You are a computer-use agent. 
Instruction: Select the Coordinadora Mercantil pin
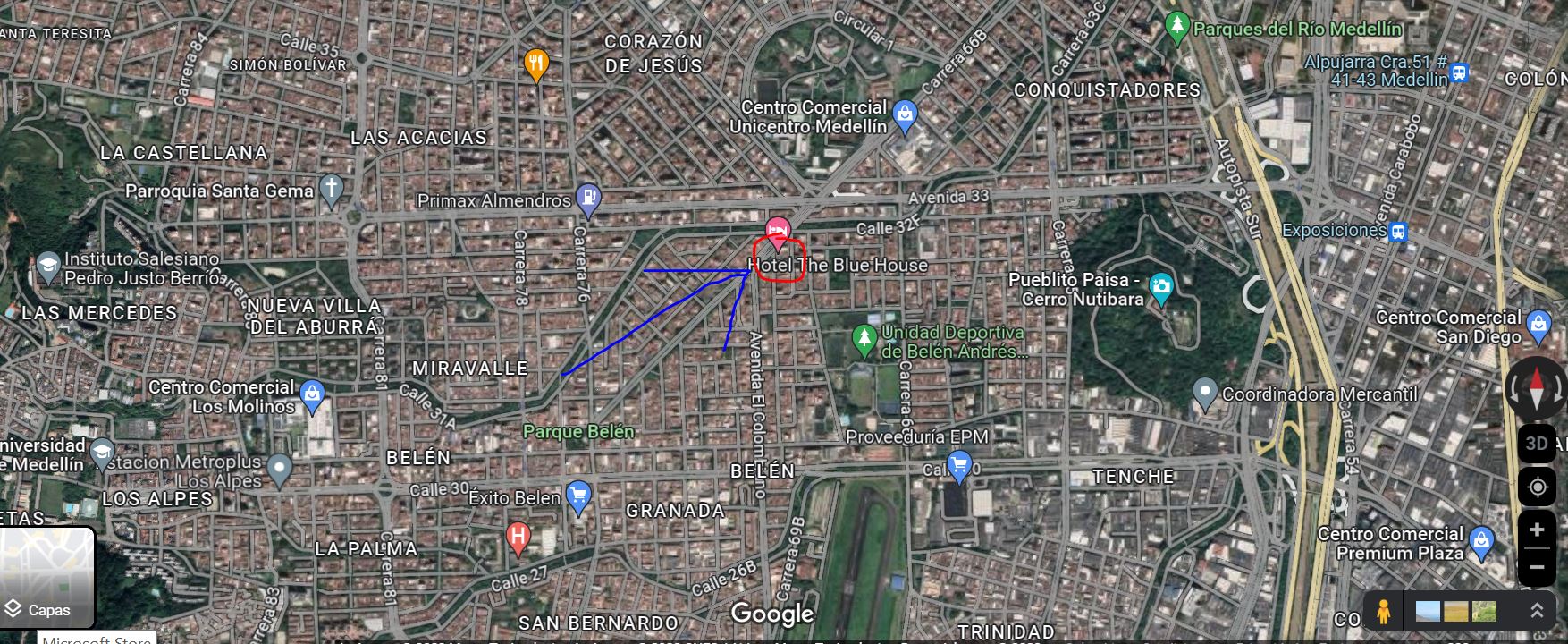[x=1204, y=391]
